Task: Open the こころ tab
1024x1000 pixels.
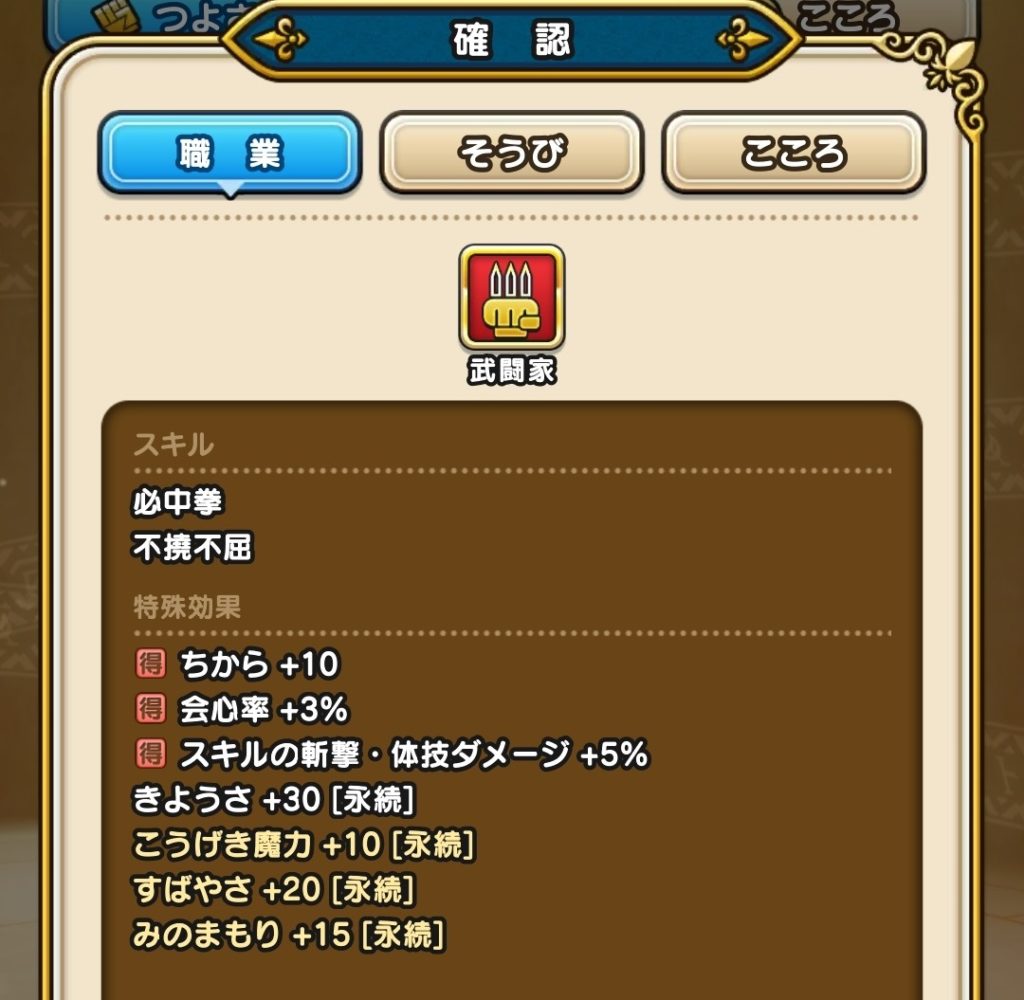Action: [793, 153]
